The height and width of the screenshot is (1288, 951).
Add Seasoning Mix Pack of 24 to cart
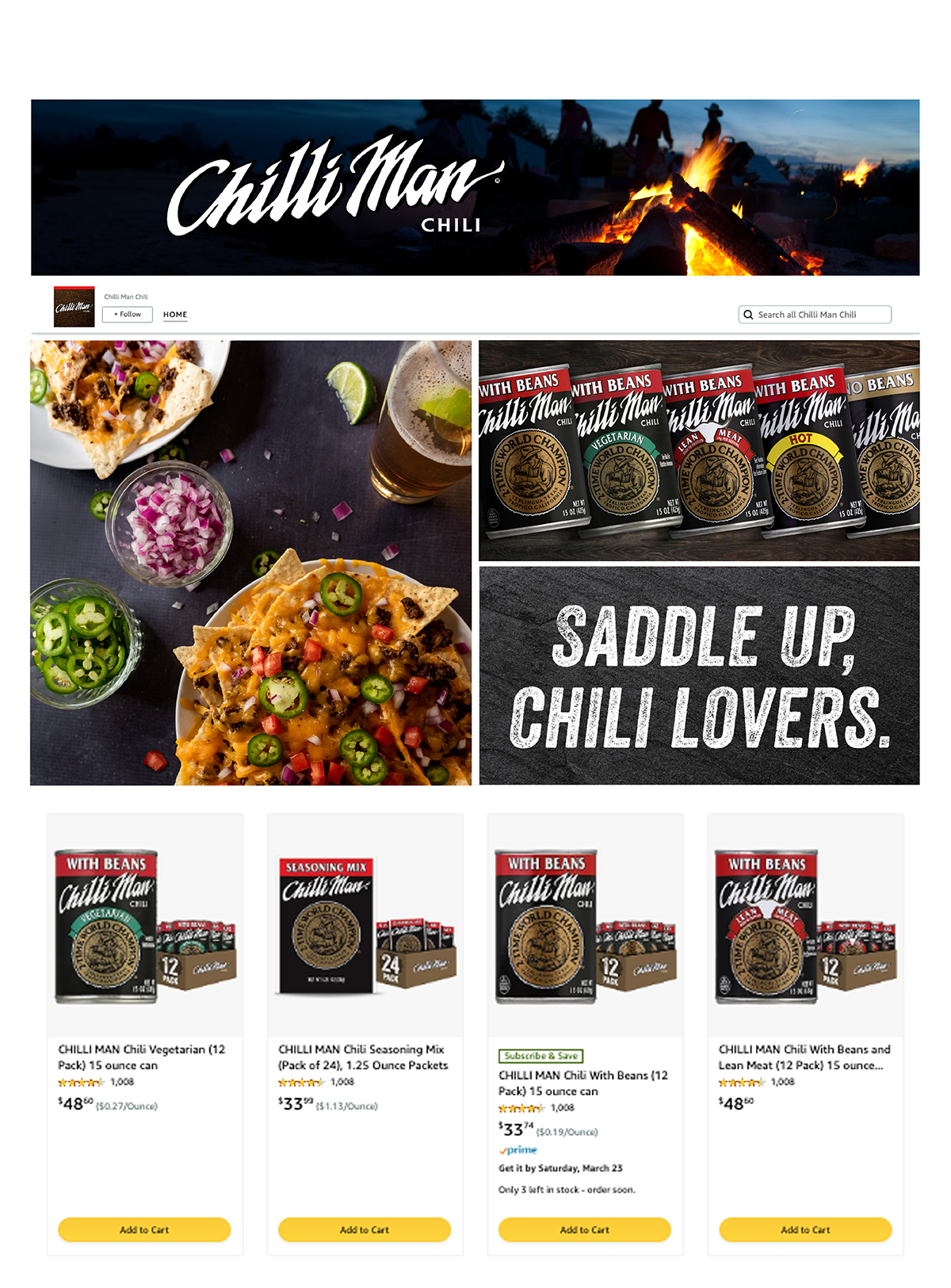365,1229
